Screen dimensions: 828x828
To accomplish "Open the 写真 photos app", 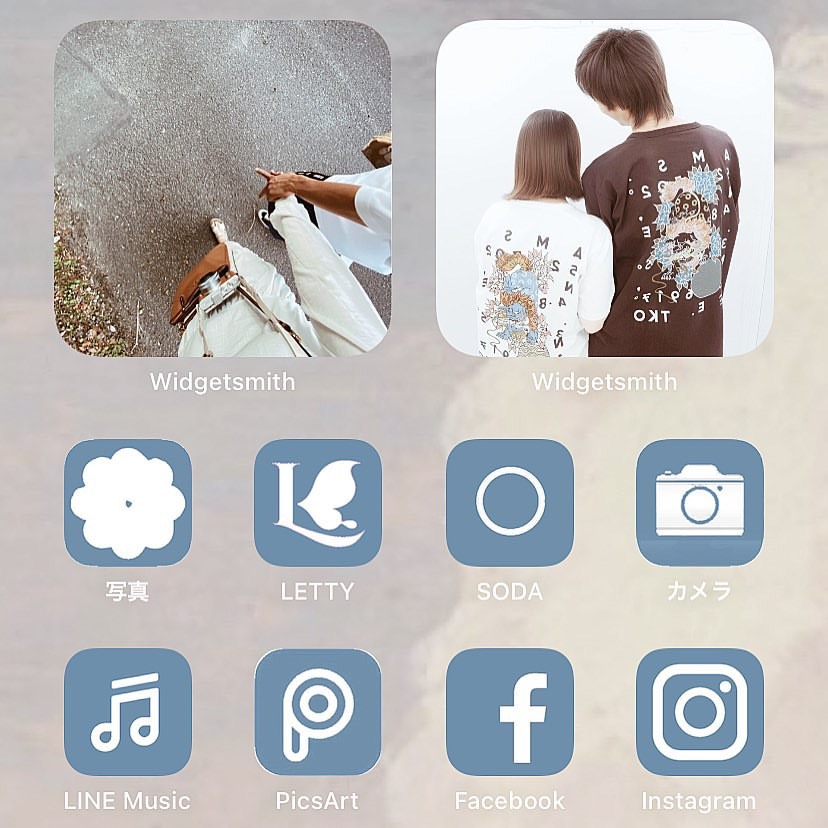I will (x=127, y=503).
